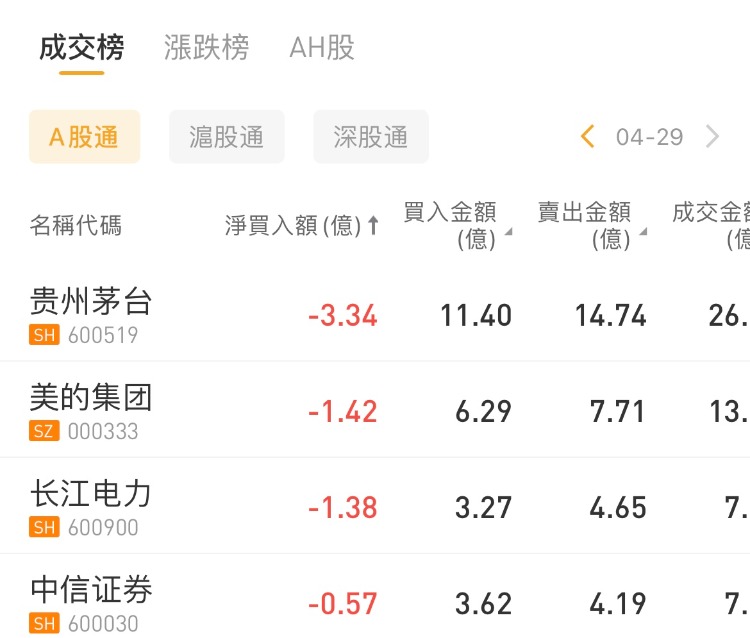Select the A股通 filter chip
The height and width of the screenshot is (638, 750).
click(84, 137)
